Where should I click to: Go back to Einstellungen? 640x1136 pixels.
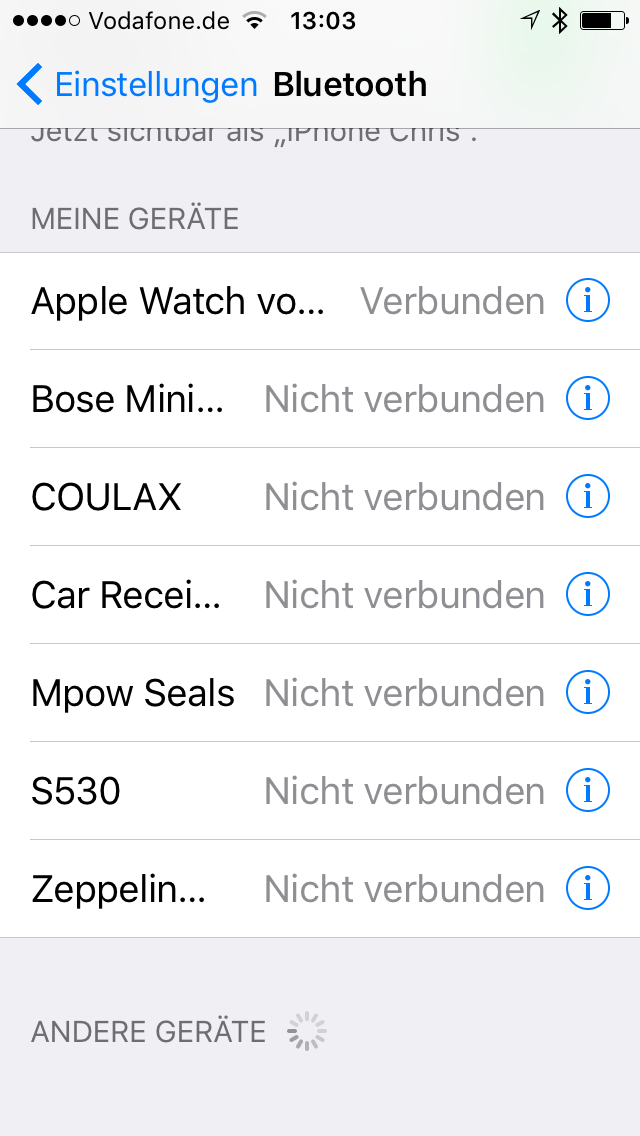coord(137,85)
